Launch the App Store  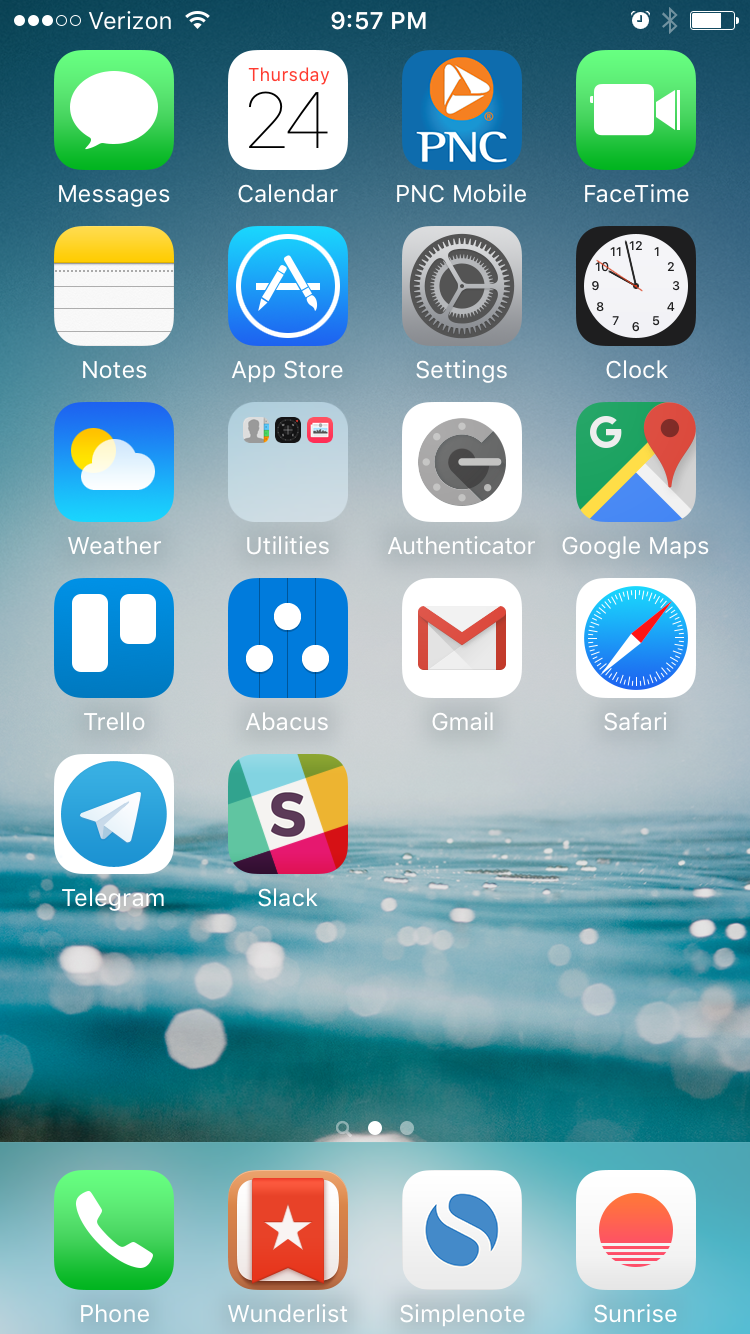(x=288, y=286)
